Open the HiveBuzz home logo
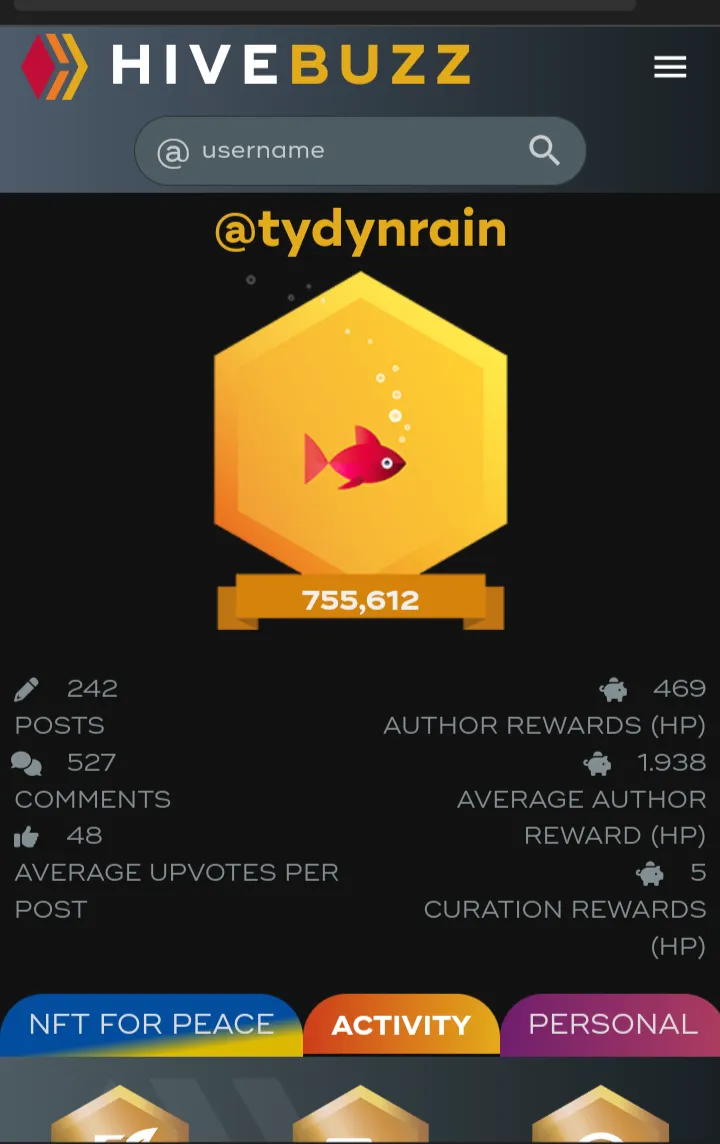The height and width of the screenshot is (1144, 720). [x=246, y=66]
